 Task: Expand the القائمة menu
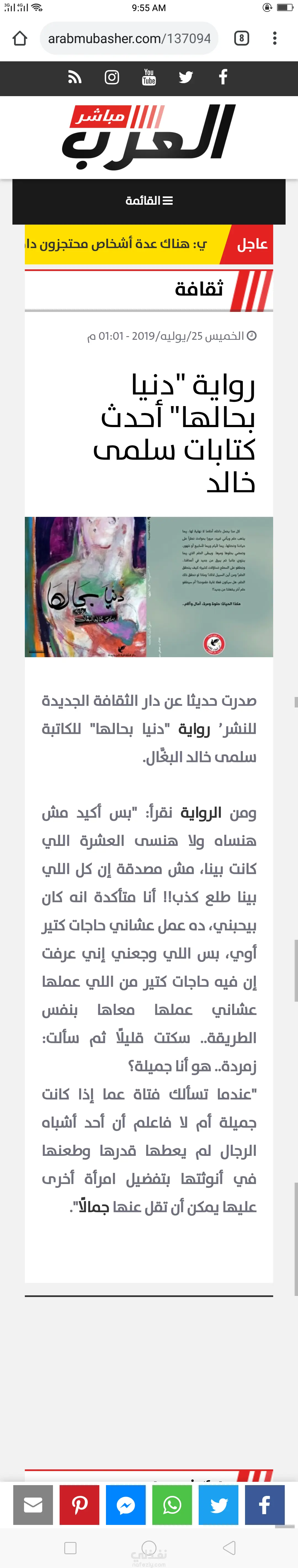pyautogui.click(x=149, y=201)
